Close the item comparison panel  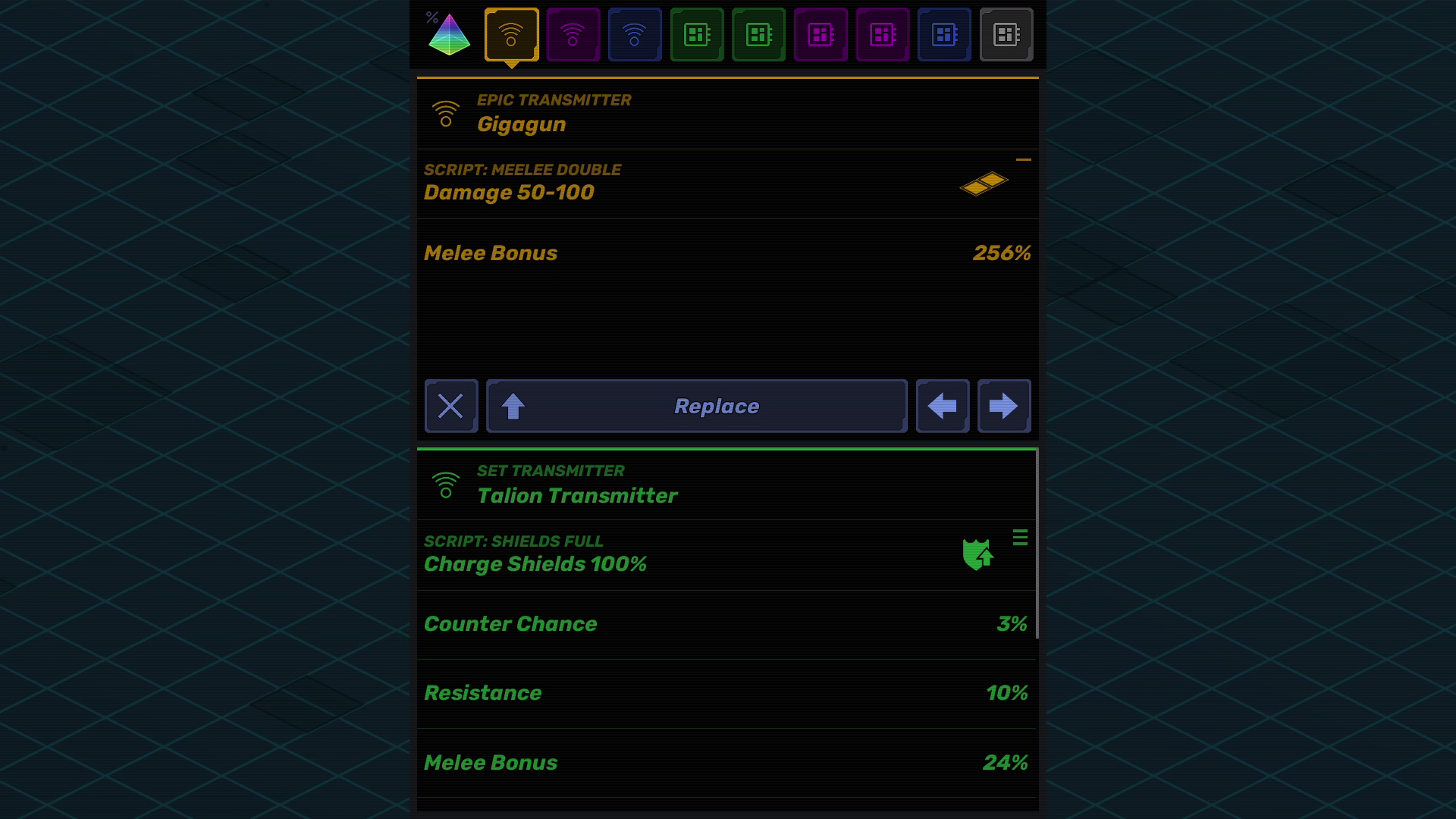click(451, 406)
